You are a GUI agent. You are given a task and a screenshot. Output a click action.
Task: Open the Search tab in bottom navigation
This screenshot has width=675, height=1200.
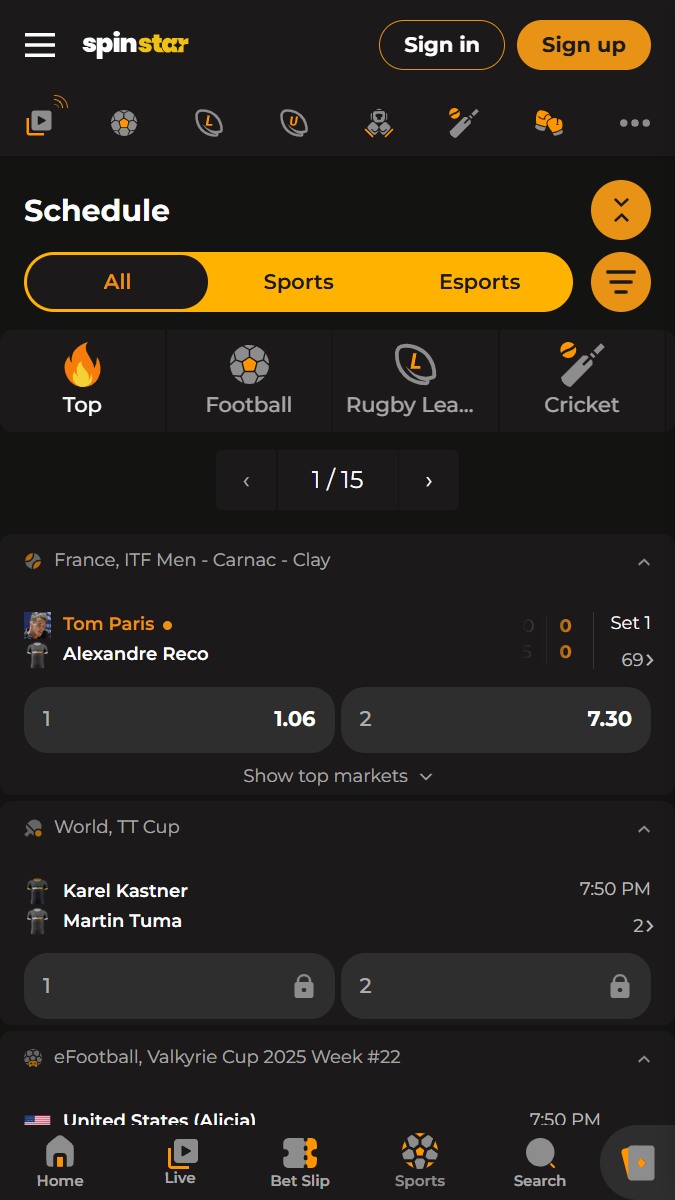coord(540,1164)
